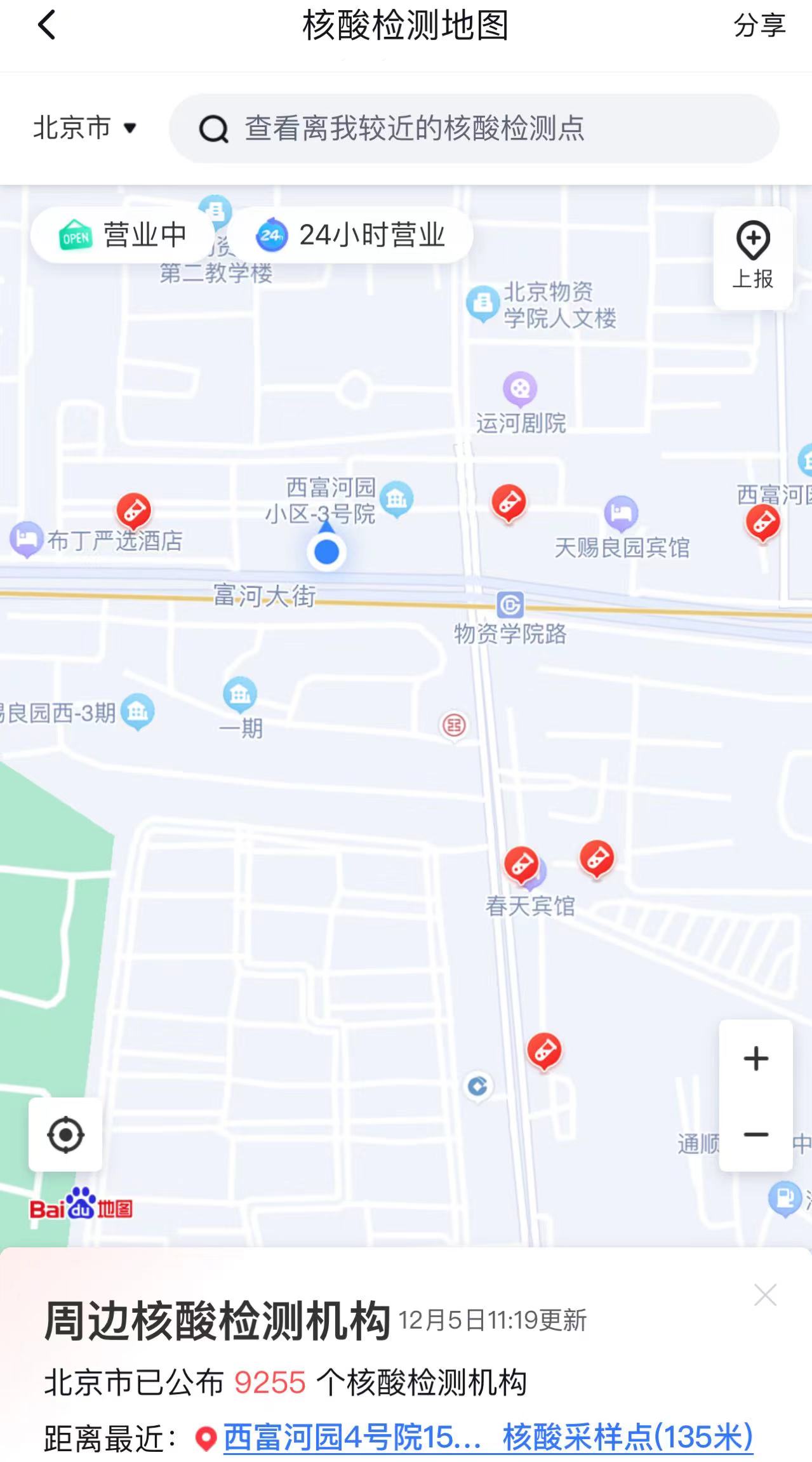The image size is (812, 1462).
Task: Click the 分享 share menu item
Action: click(x=759, y=27)
